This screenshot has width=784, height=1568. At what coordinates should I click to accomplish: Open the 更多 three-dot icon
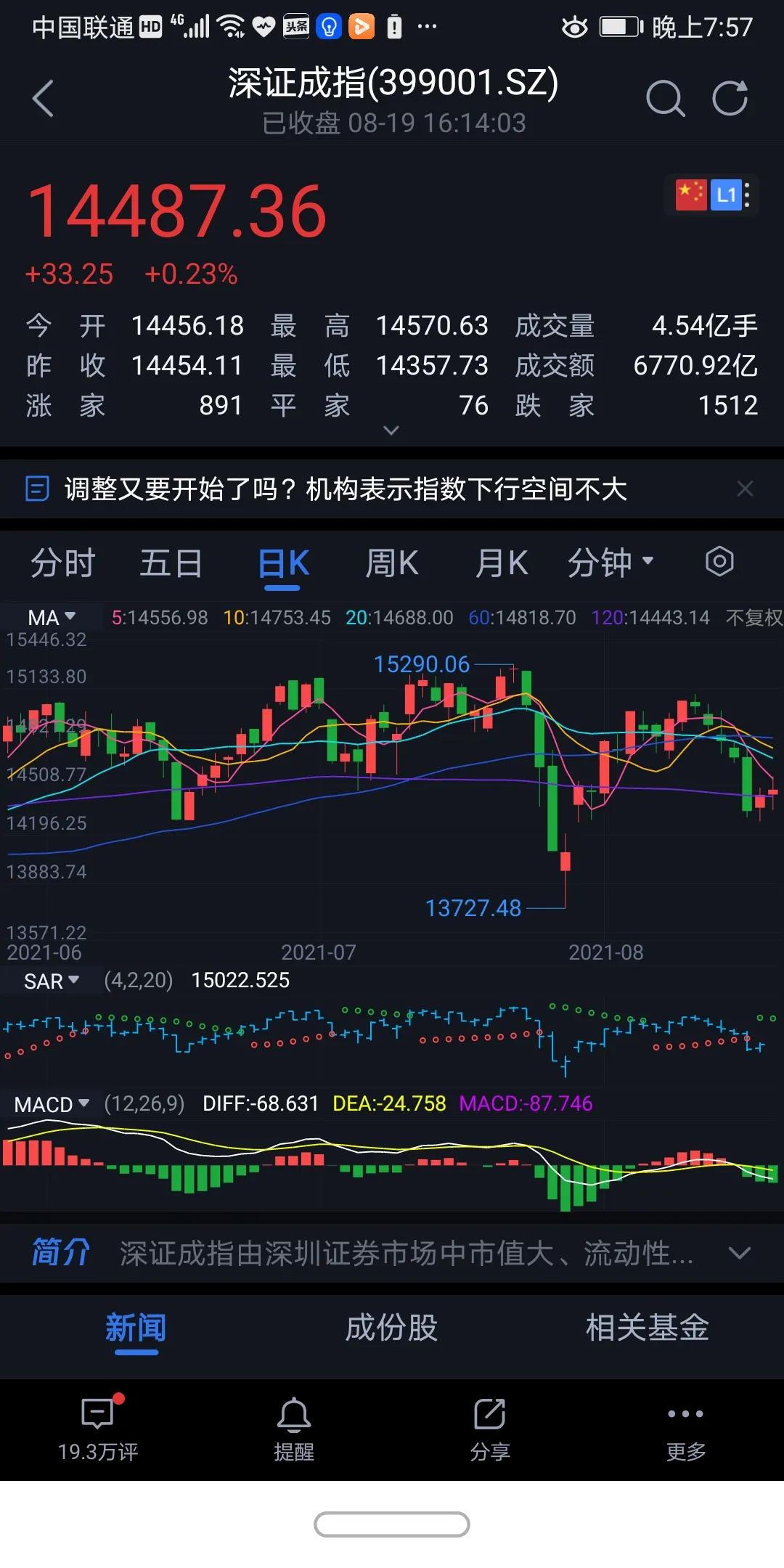coord(685,1416)
